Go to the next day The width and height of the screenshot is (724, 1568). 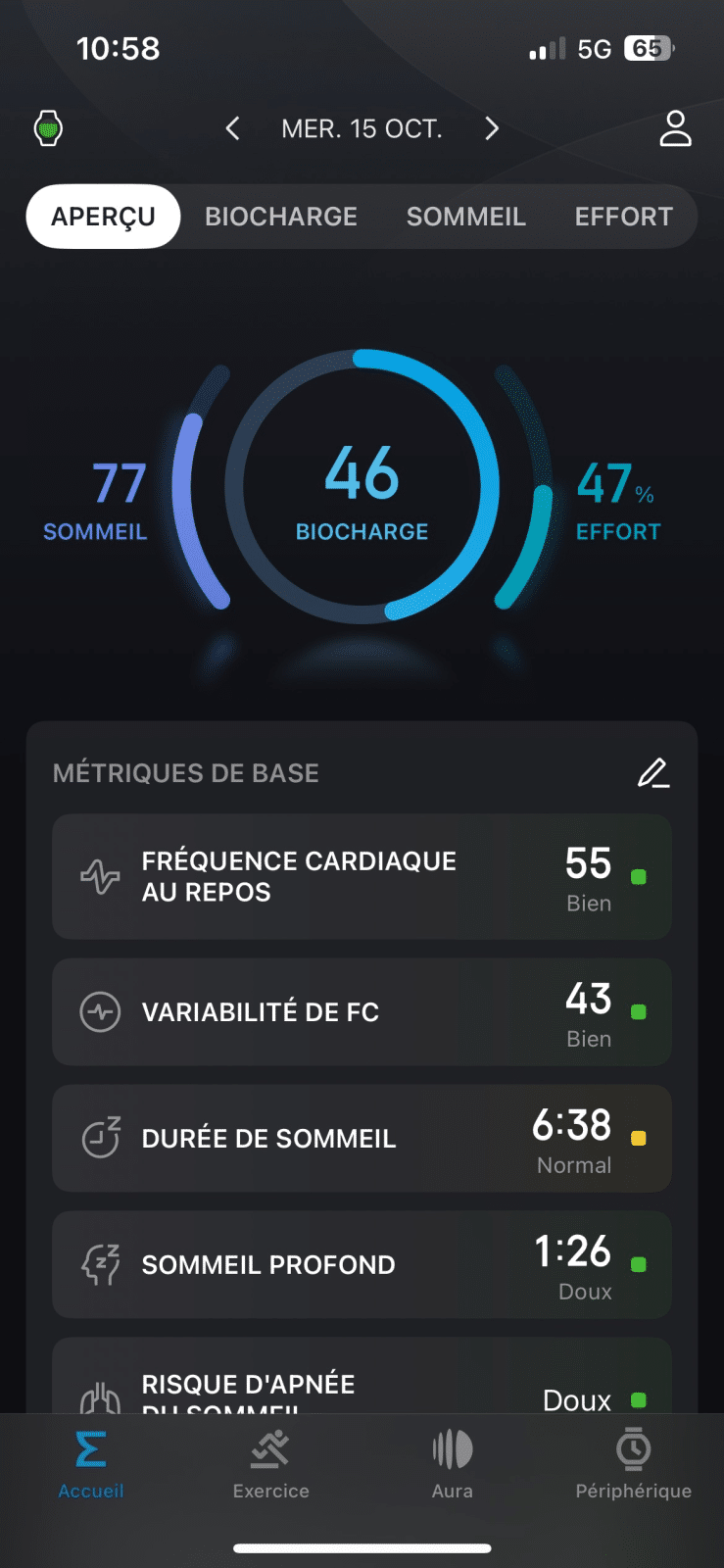[x=492, y=128]
